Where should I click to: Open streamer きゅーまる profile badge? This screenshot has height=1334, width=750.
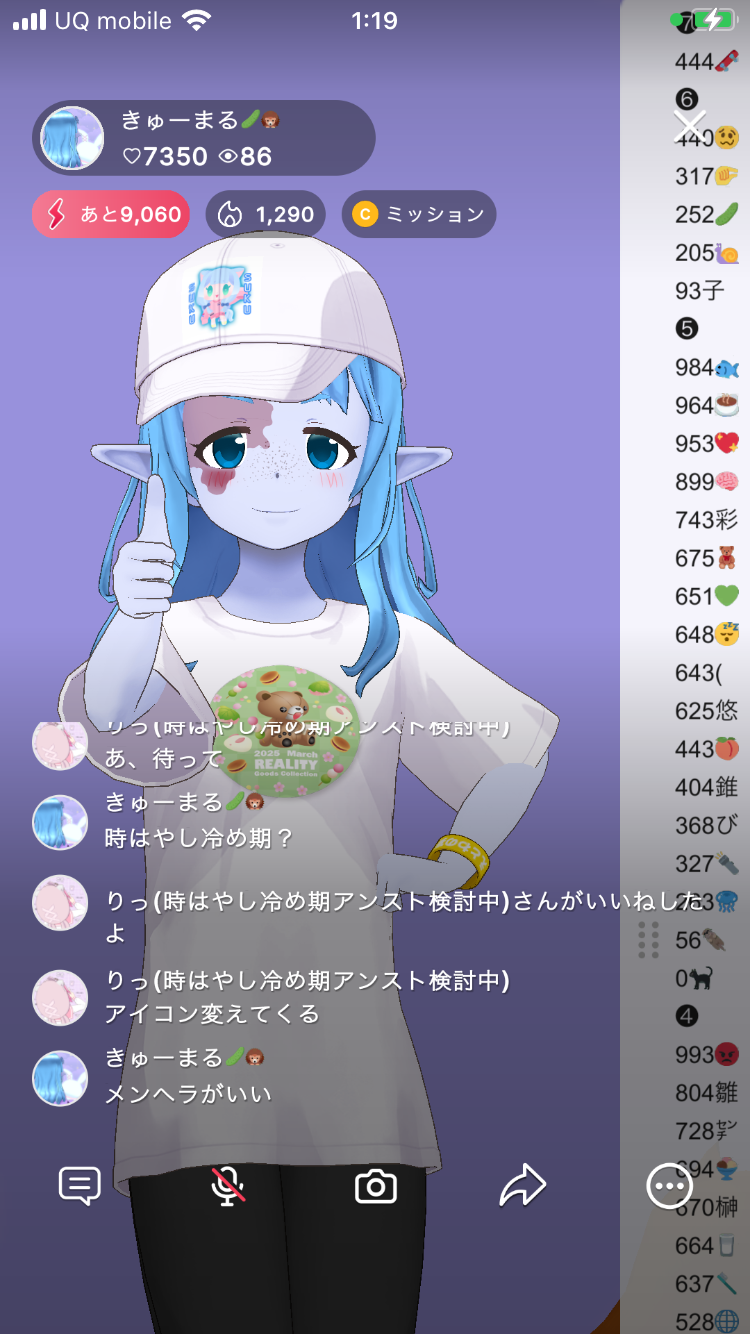[203, 138]
